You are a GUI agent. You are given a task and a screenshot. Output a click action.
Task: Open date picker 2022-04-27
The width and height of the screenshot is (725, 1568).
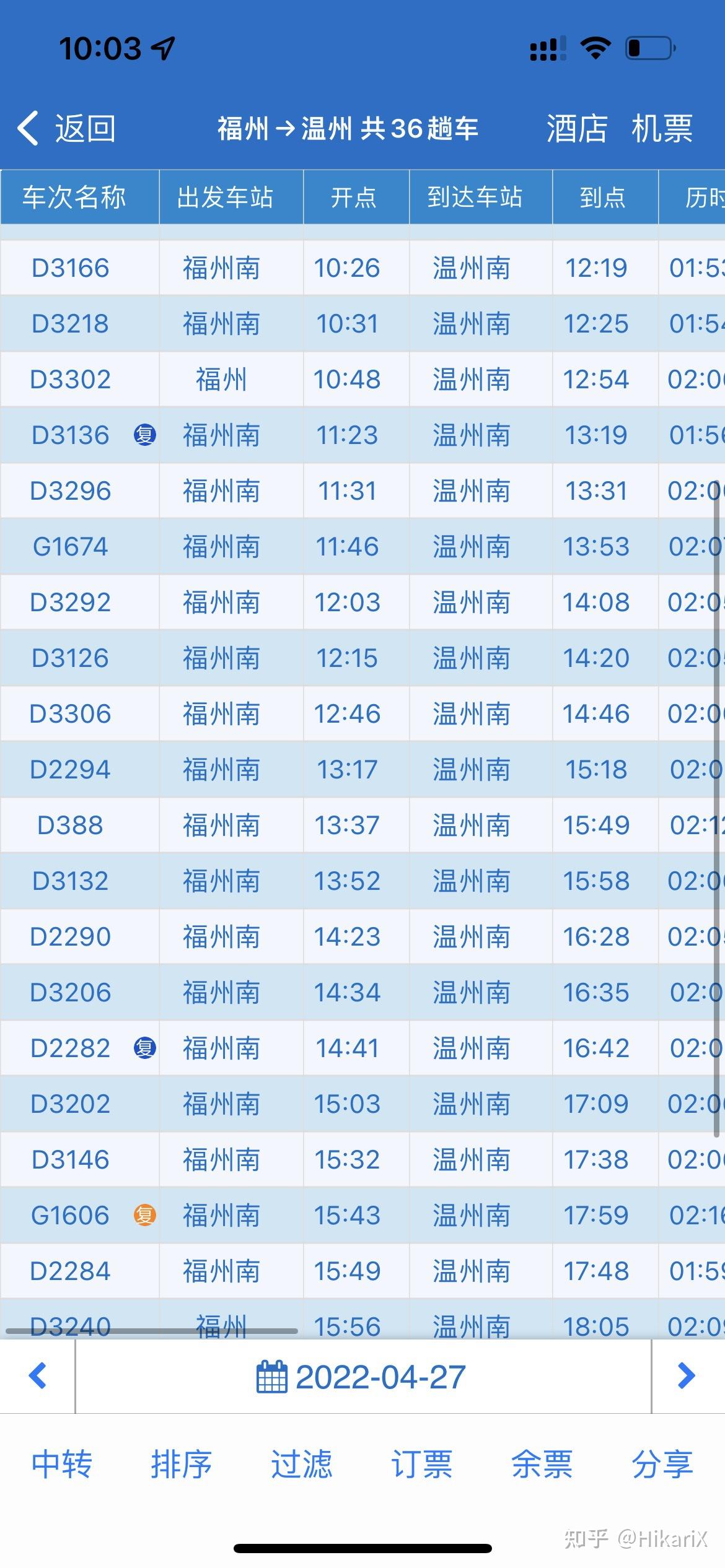[362, 1377]
